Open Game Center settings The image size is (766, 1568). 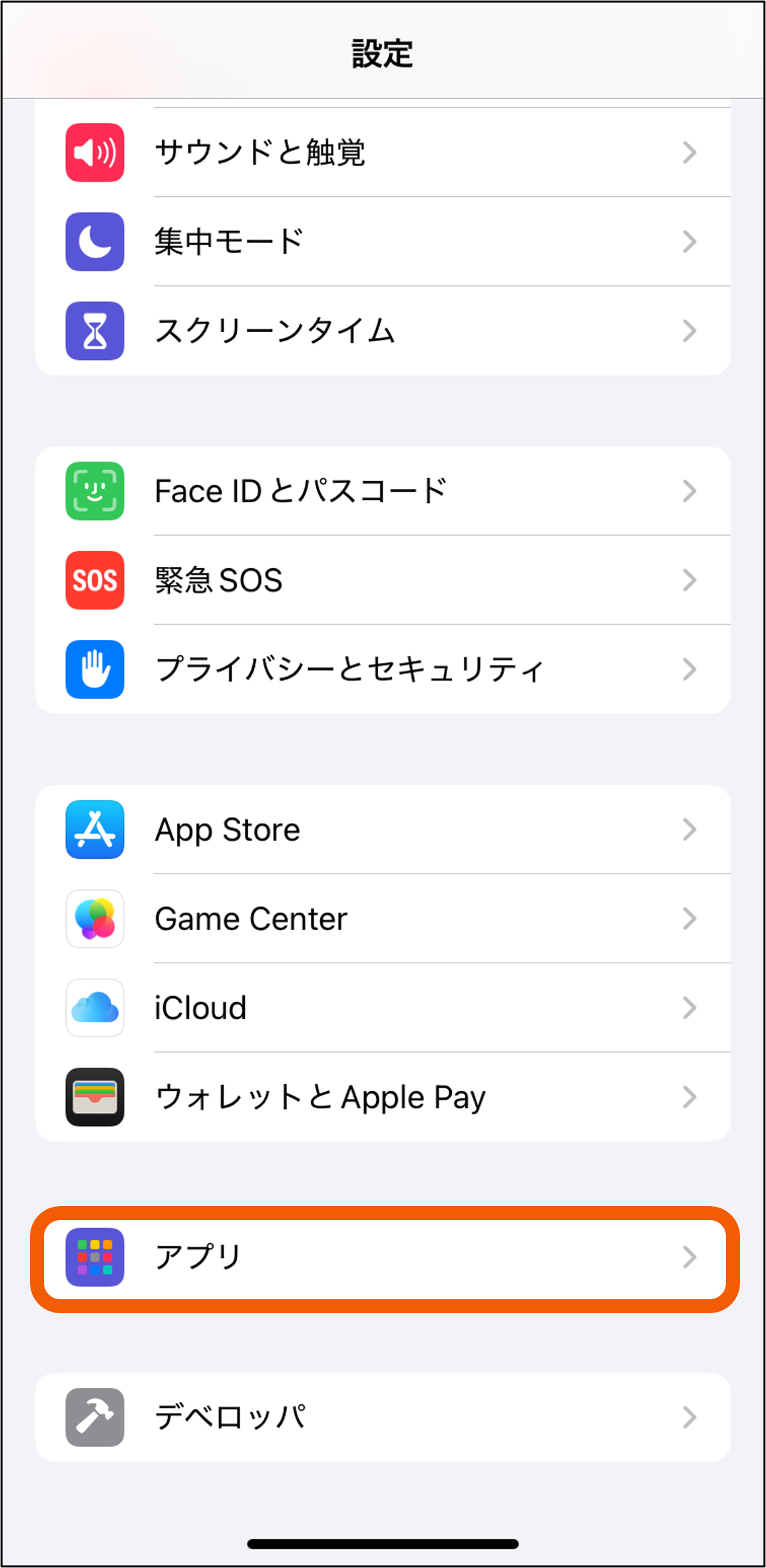pos(383,919)
